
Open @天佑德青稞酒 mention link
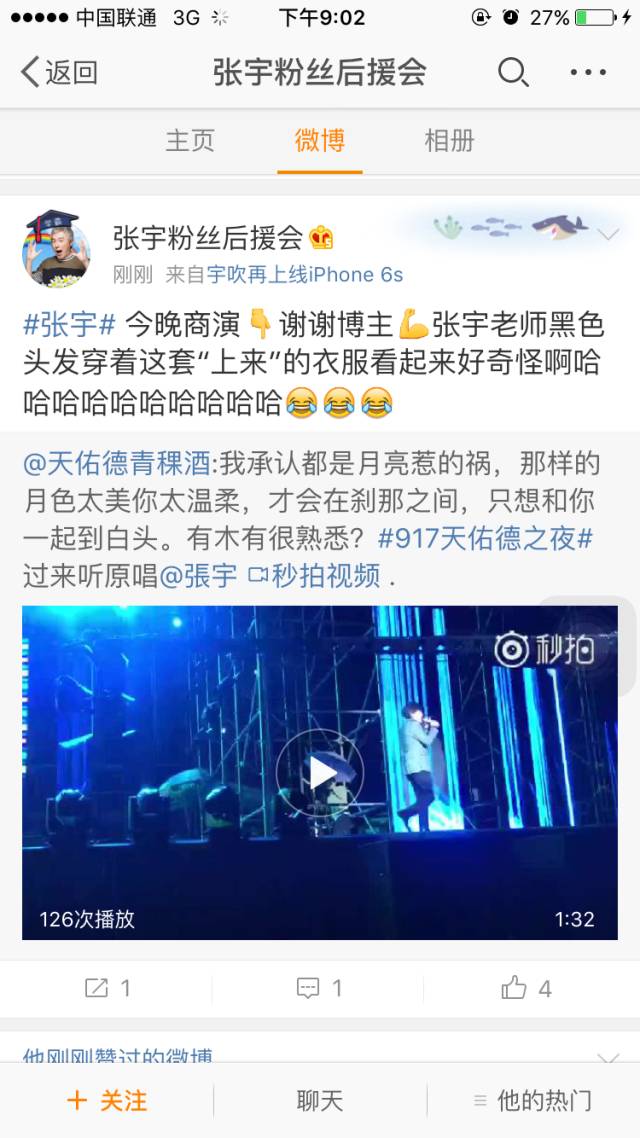[x=118, y=464]
